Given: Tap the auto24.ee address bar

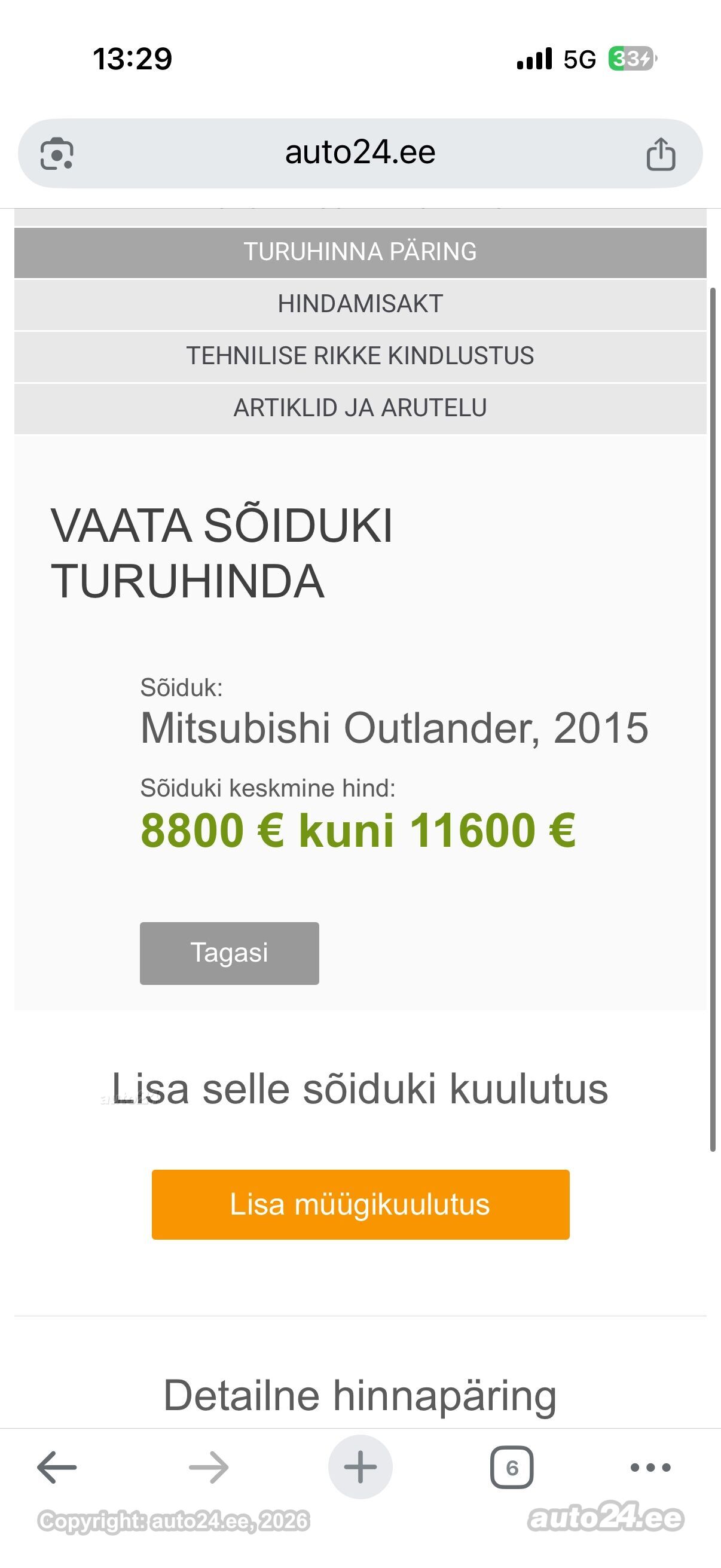Looking at the screenshot, I should point(360,152).
